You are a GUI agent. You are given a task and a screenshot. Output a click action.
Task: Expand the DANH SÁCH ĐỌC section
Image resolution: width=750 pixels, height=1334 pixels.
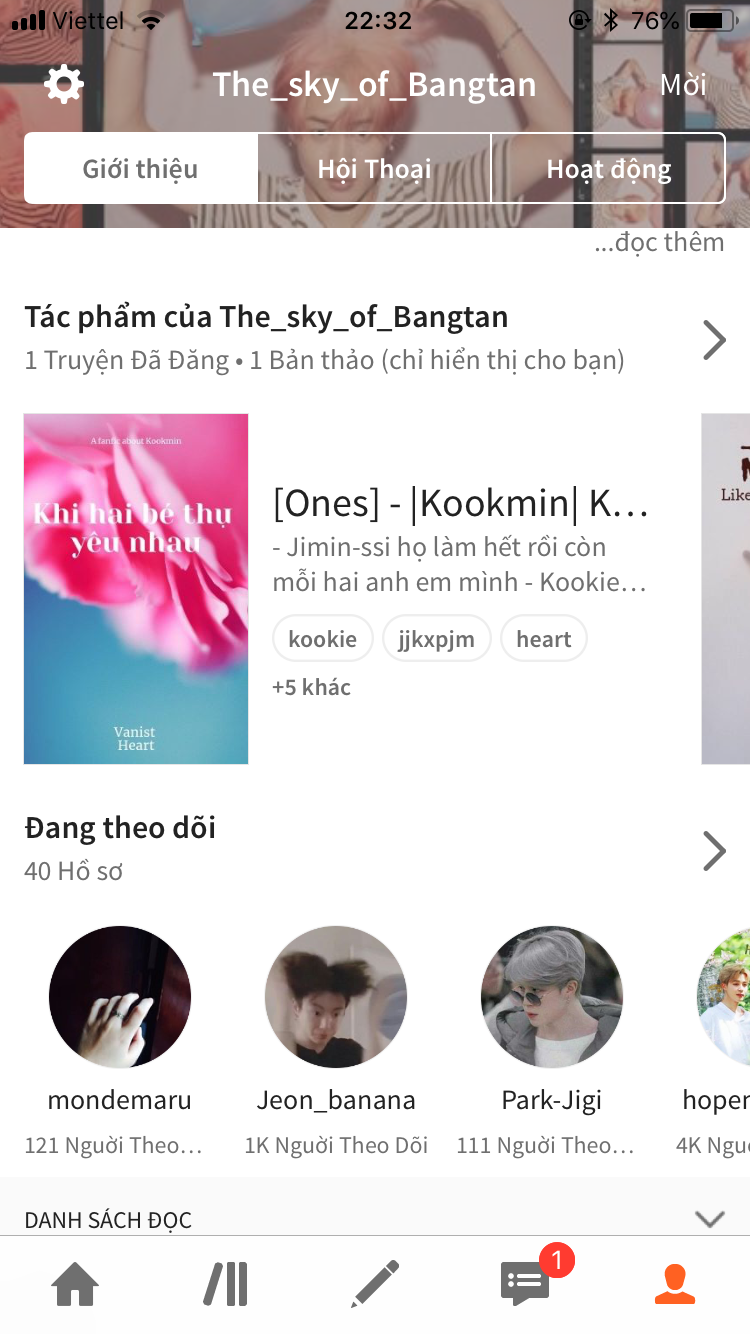(709, 1219)
